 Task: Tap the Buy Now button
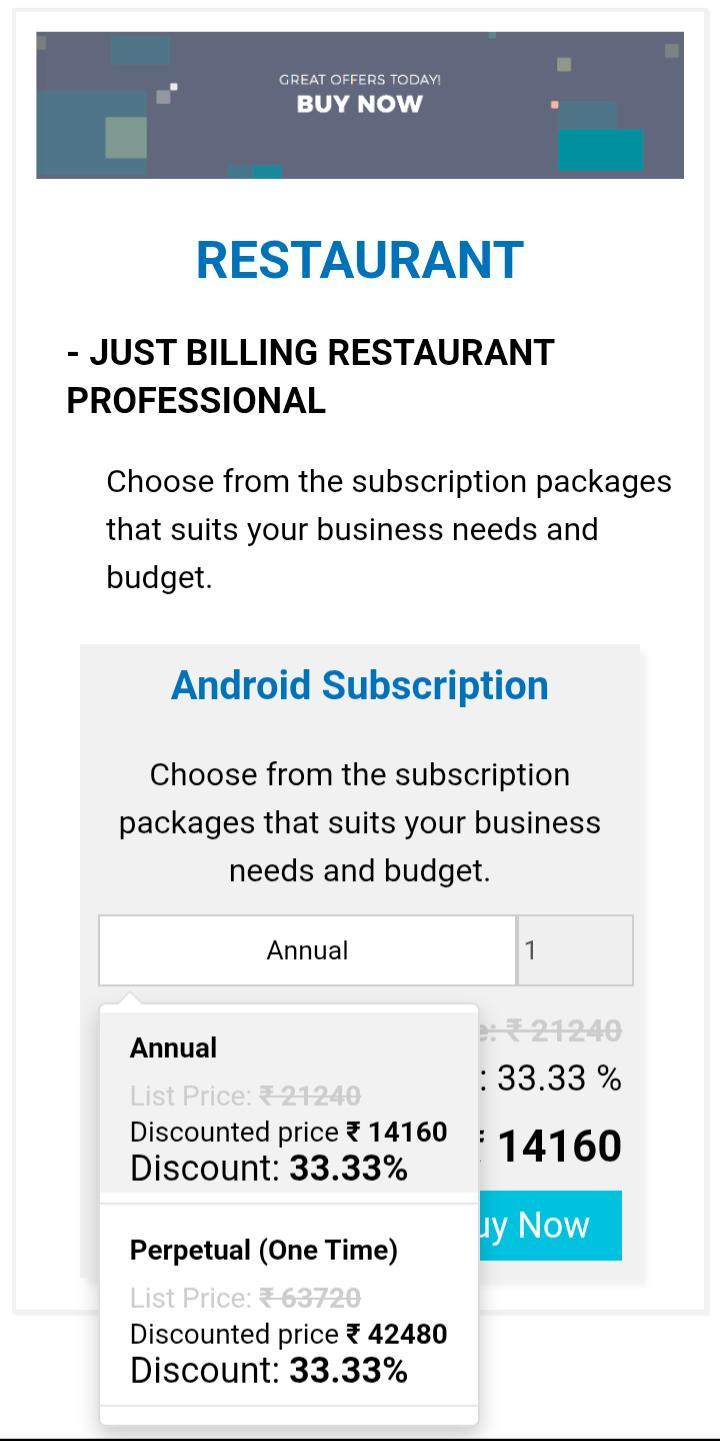pyautogui.click(x=550, y=1225)
